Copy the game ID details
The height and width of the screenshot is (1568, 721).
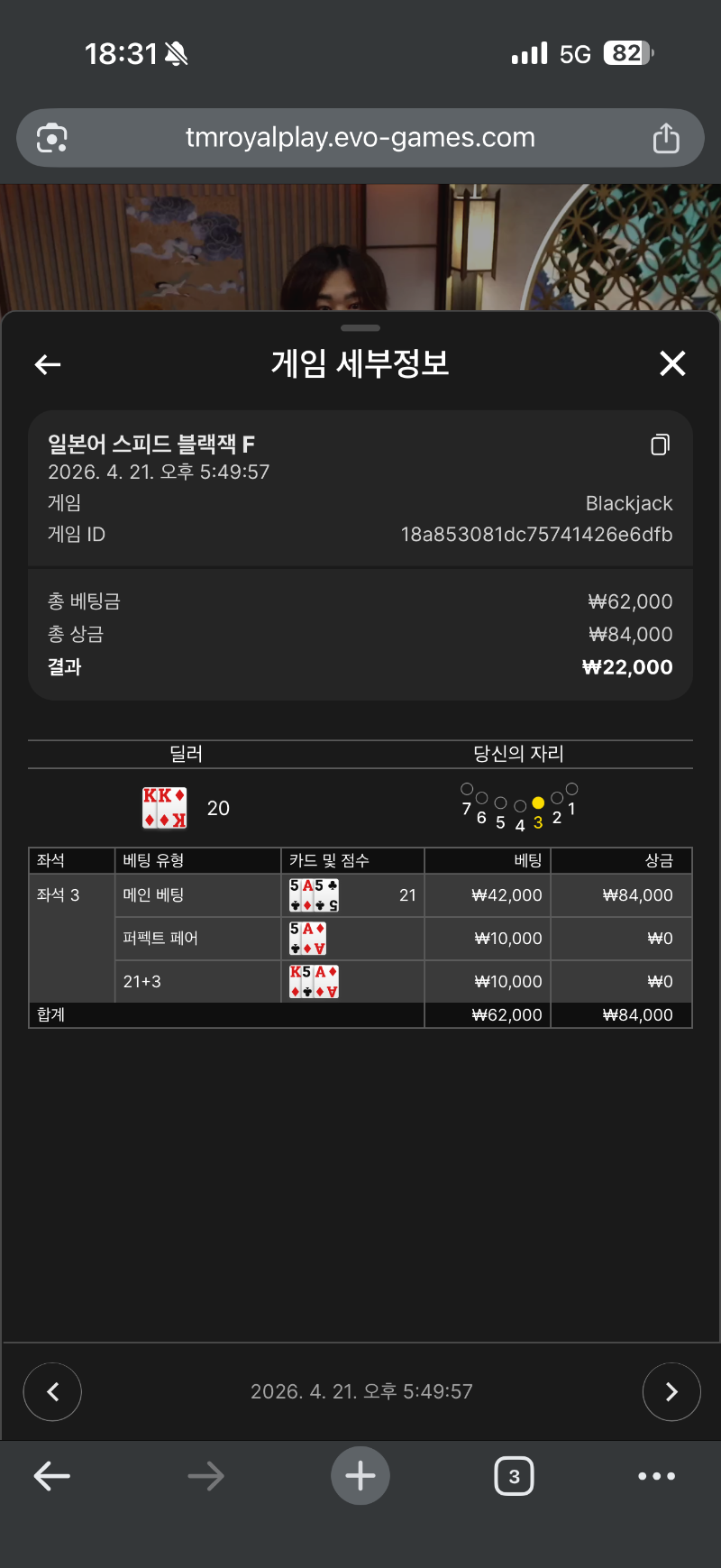click(660, 445)
